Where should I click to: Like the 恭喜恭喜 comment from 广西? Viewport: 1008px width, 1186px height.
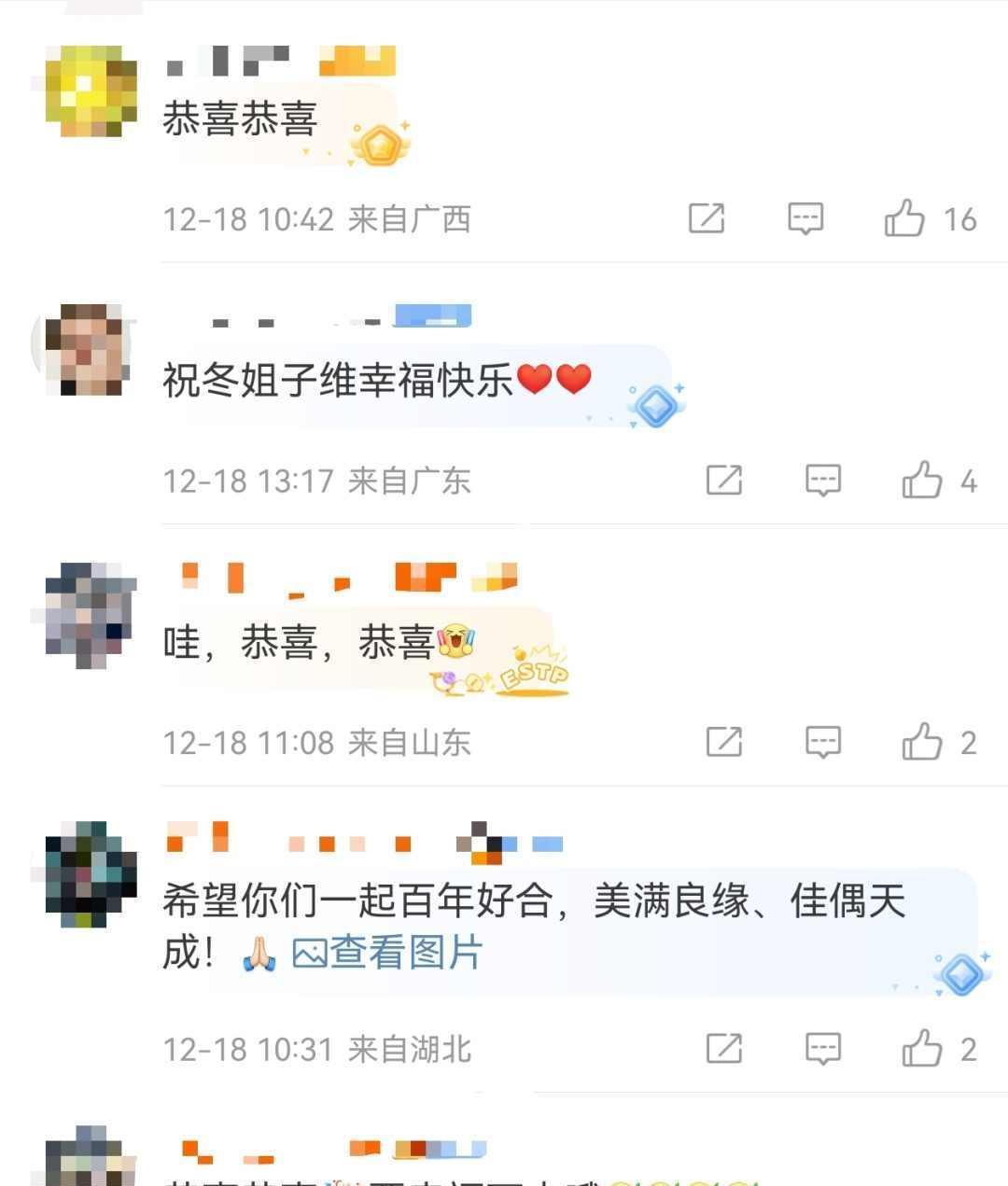(903, 218)
